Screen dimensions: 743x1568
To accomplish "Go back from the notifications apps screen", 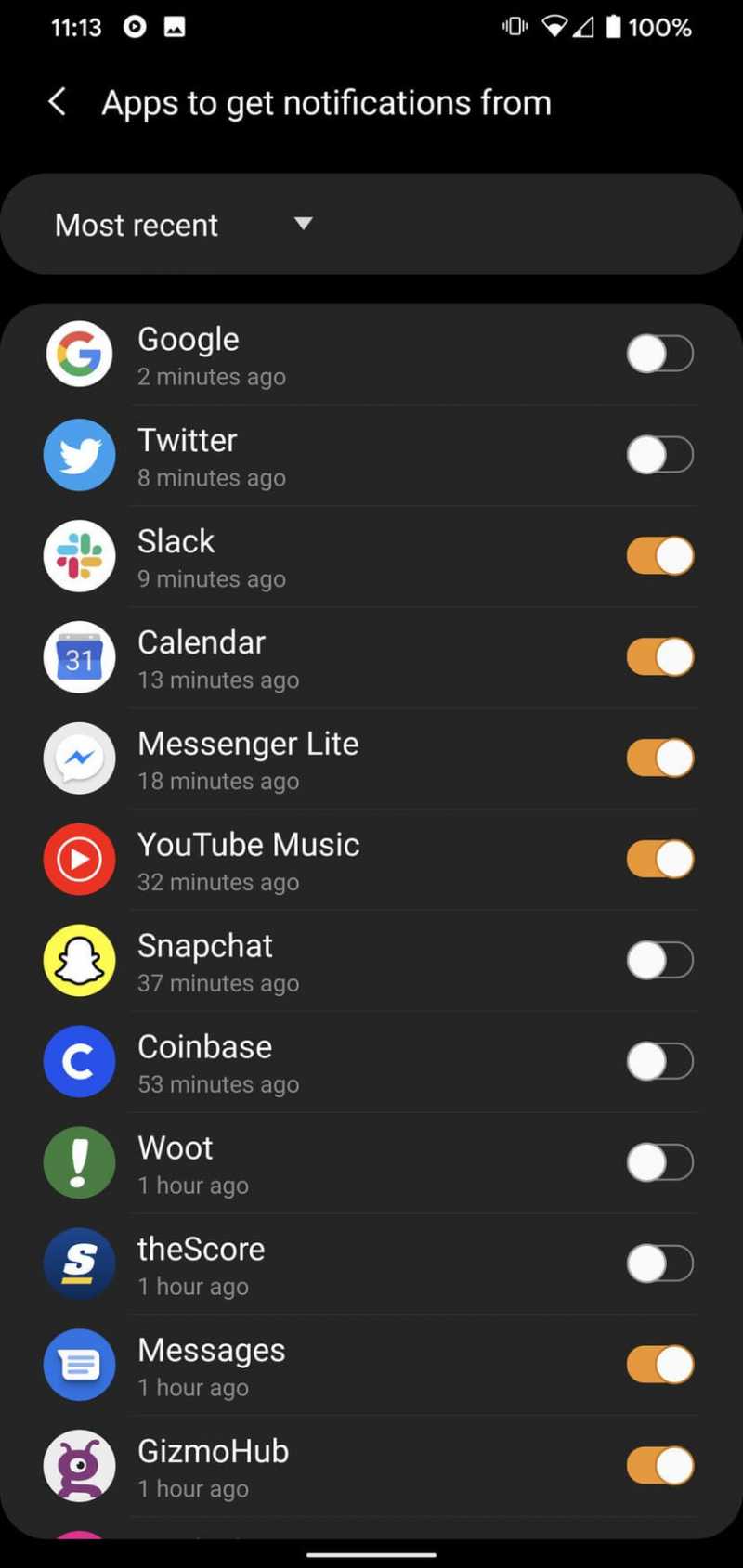I will 58,102.
